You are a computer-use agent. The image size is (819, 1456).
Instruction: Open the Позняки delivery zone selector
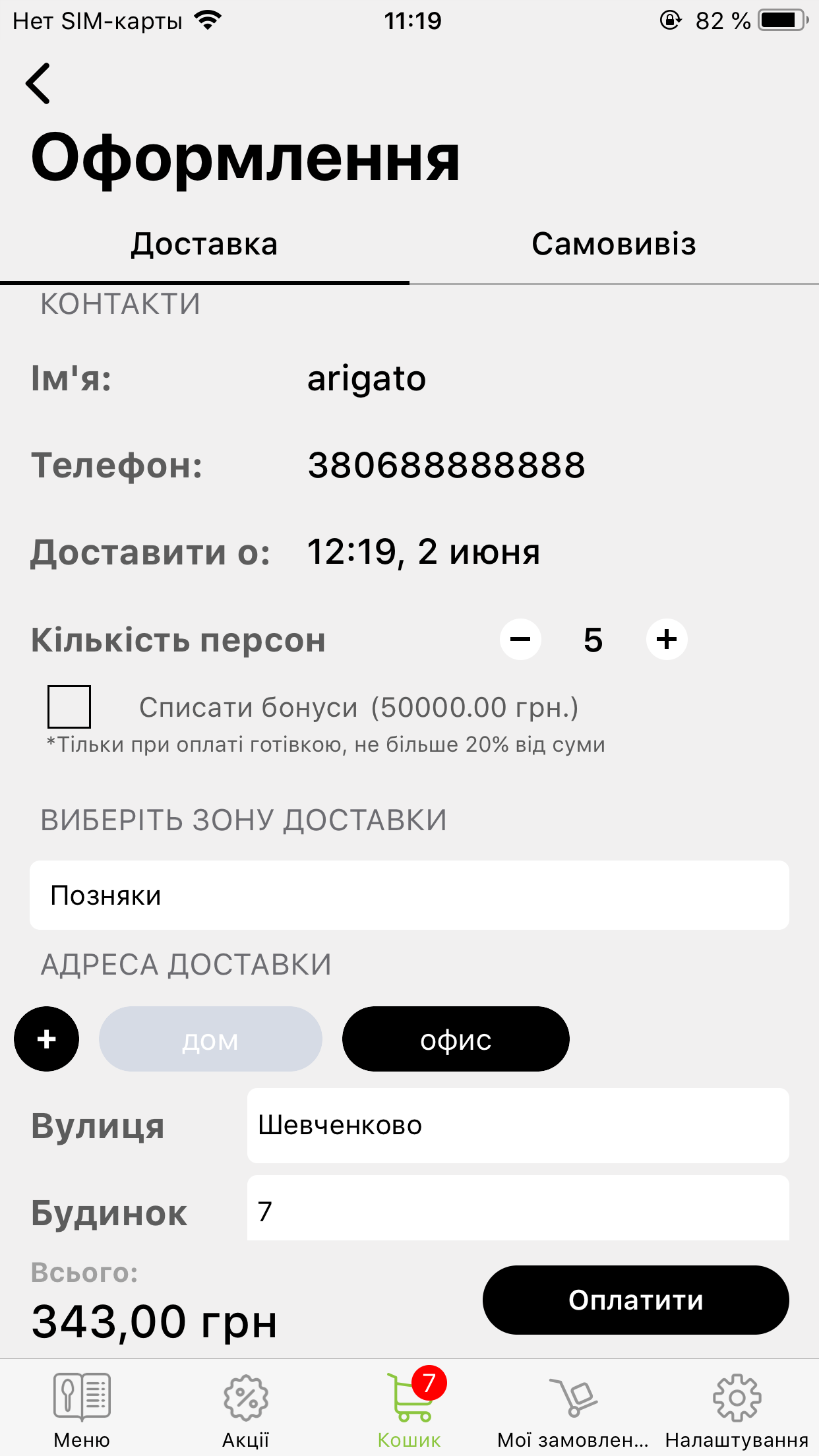pyautogui.click(x=409, y=894)
